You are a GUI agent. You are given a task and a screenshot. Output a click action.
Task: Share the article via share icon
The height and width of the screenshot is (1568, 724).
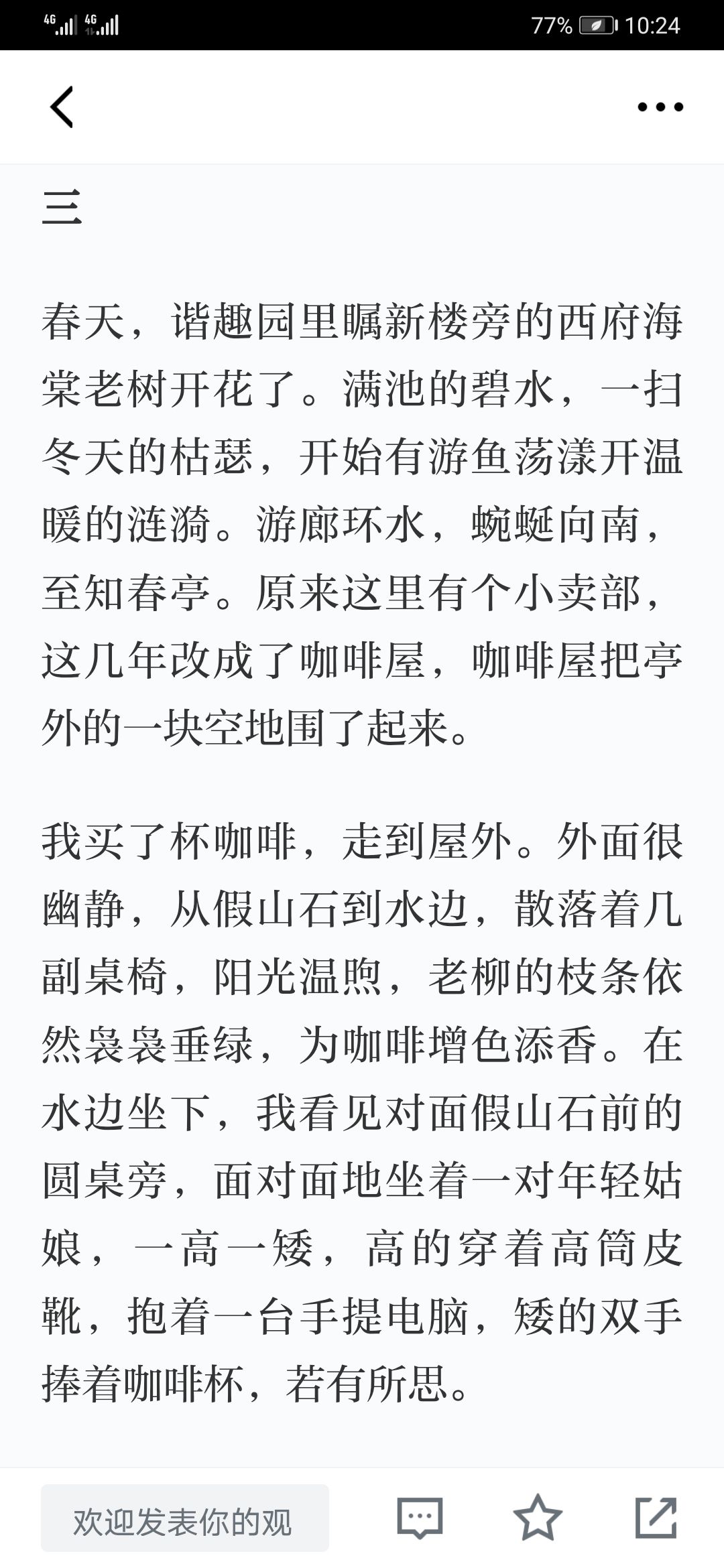point(656,1517)
